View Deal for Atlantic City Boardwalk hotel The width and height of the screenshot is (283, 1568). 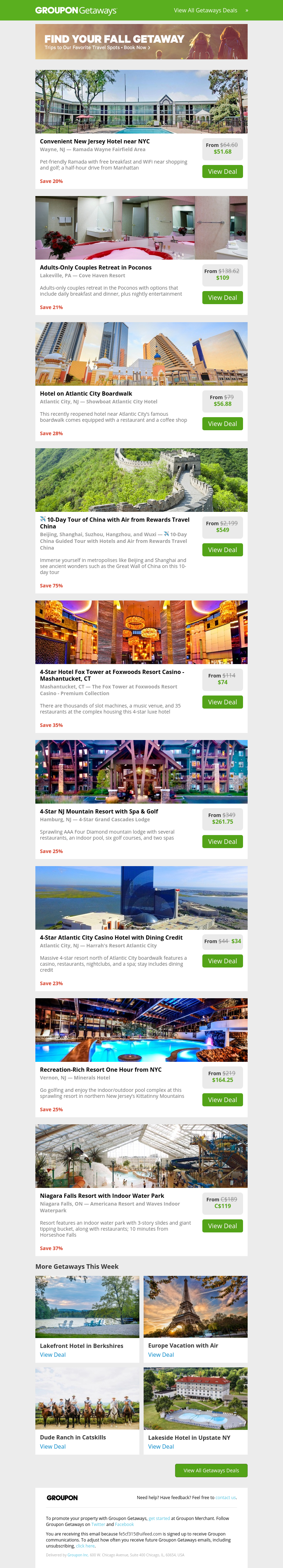point(222,424)
